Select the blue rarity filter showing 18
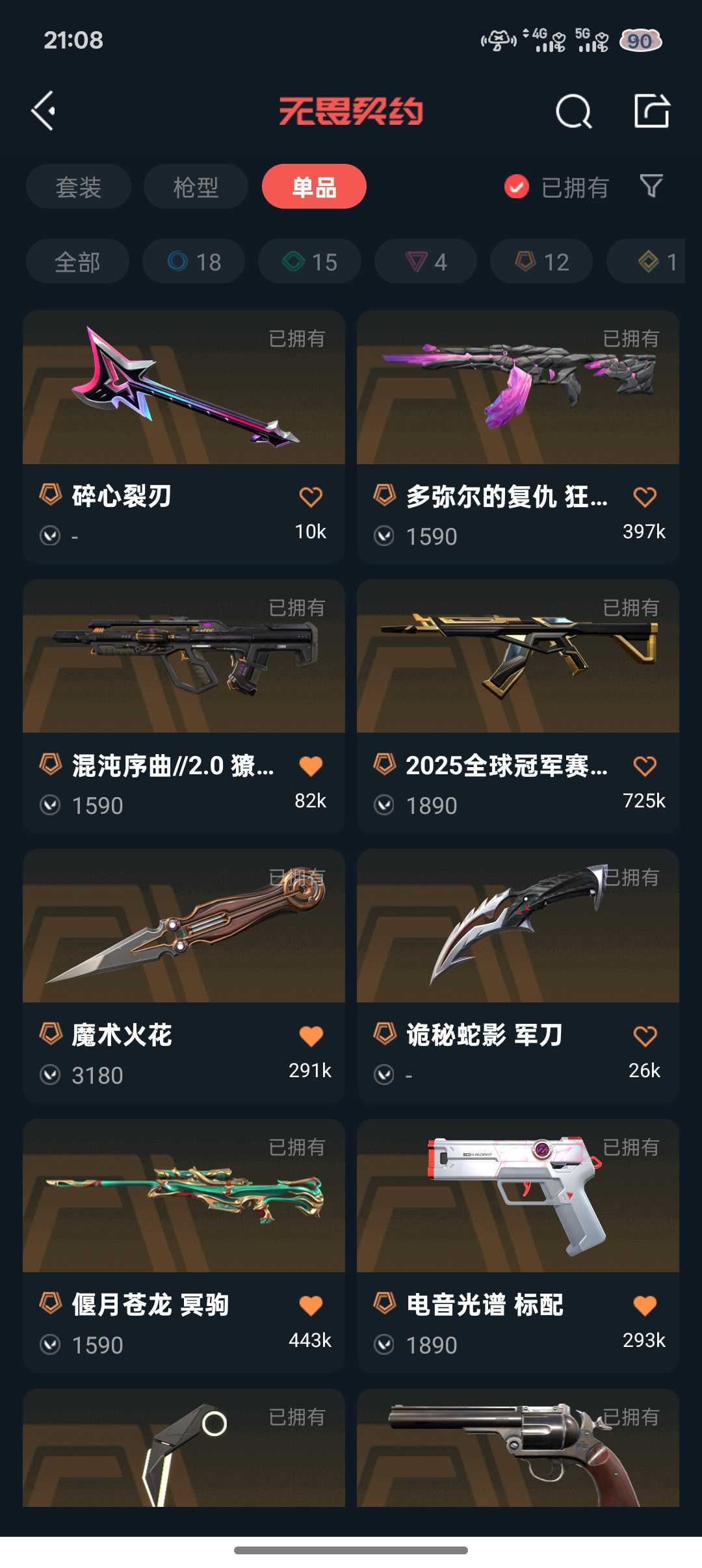Image resolution: width=702 pixels, height=1568 pixels. (193, 261)
